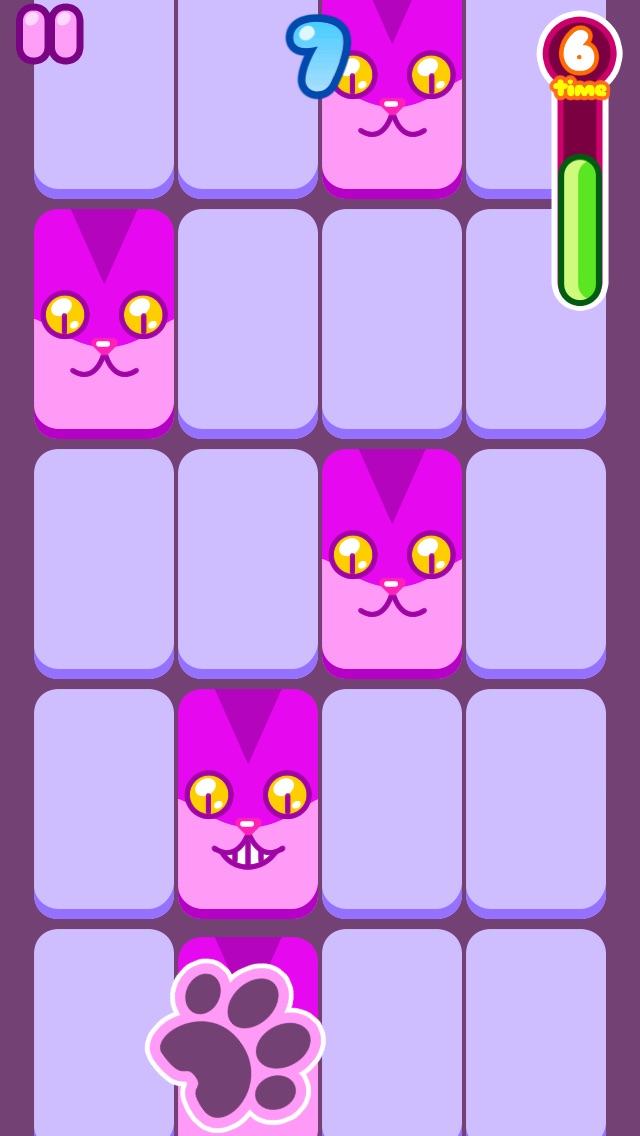Tap the grinning cat tile showing teeth
This screenshot has width=640, height=1136.
248,803
